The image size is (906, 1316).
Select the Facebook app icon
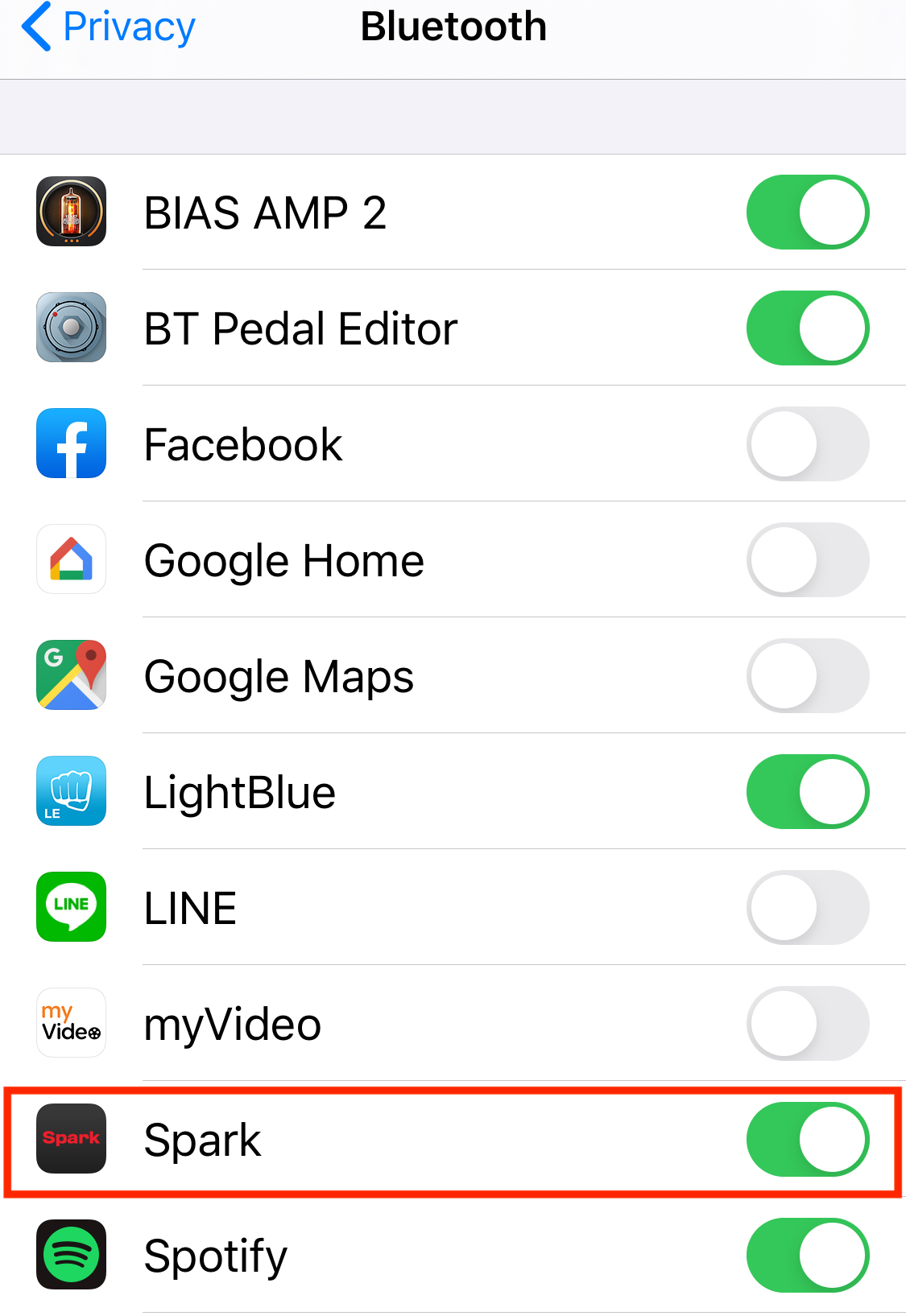(71, 443)
